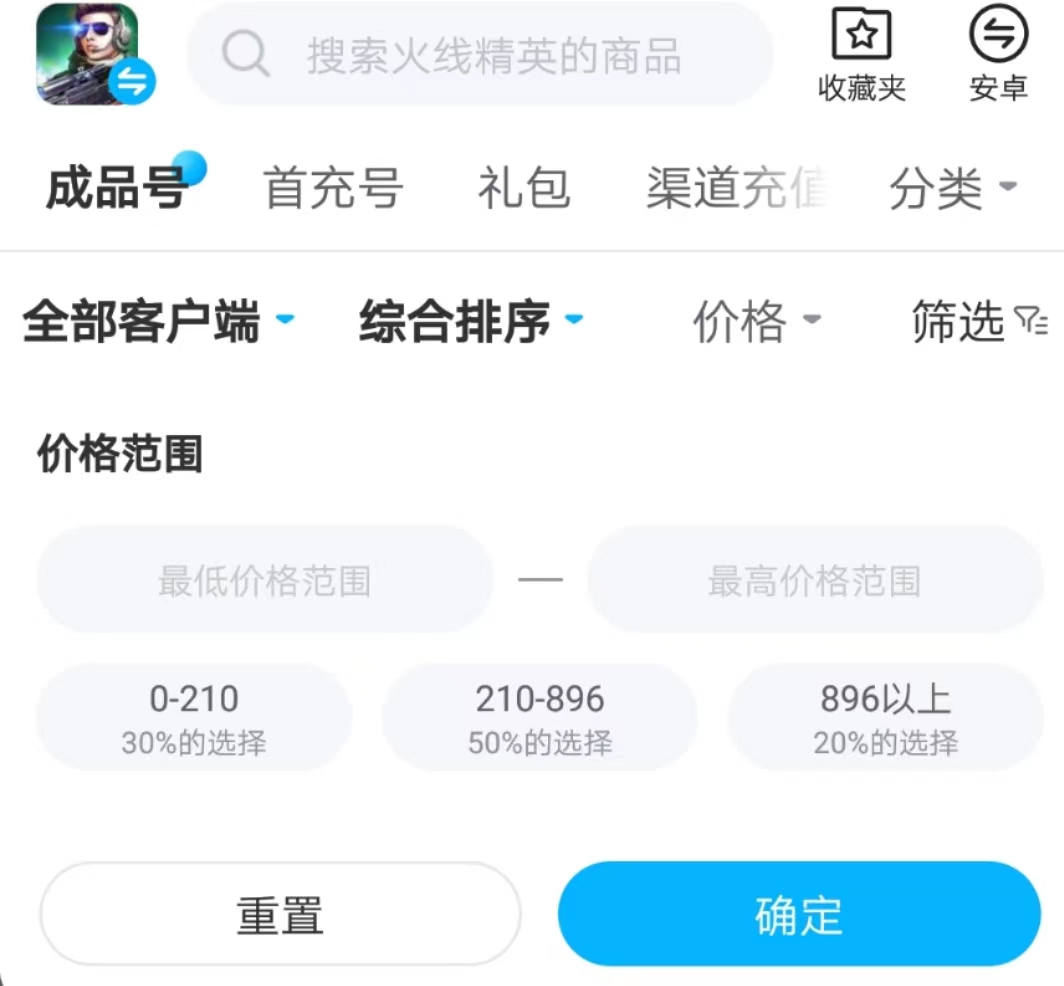Switch platform via 安卓 icon

(998, 54)
